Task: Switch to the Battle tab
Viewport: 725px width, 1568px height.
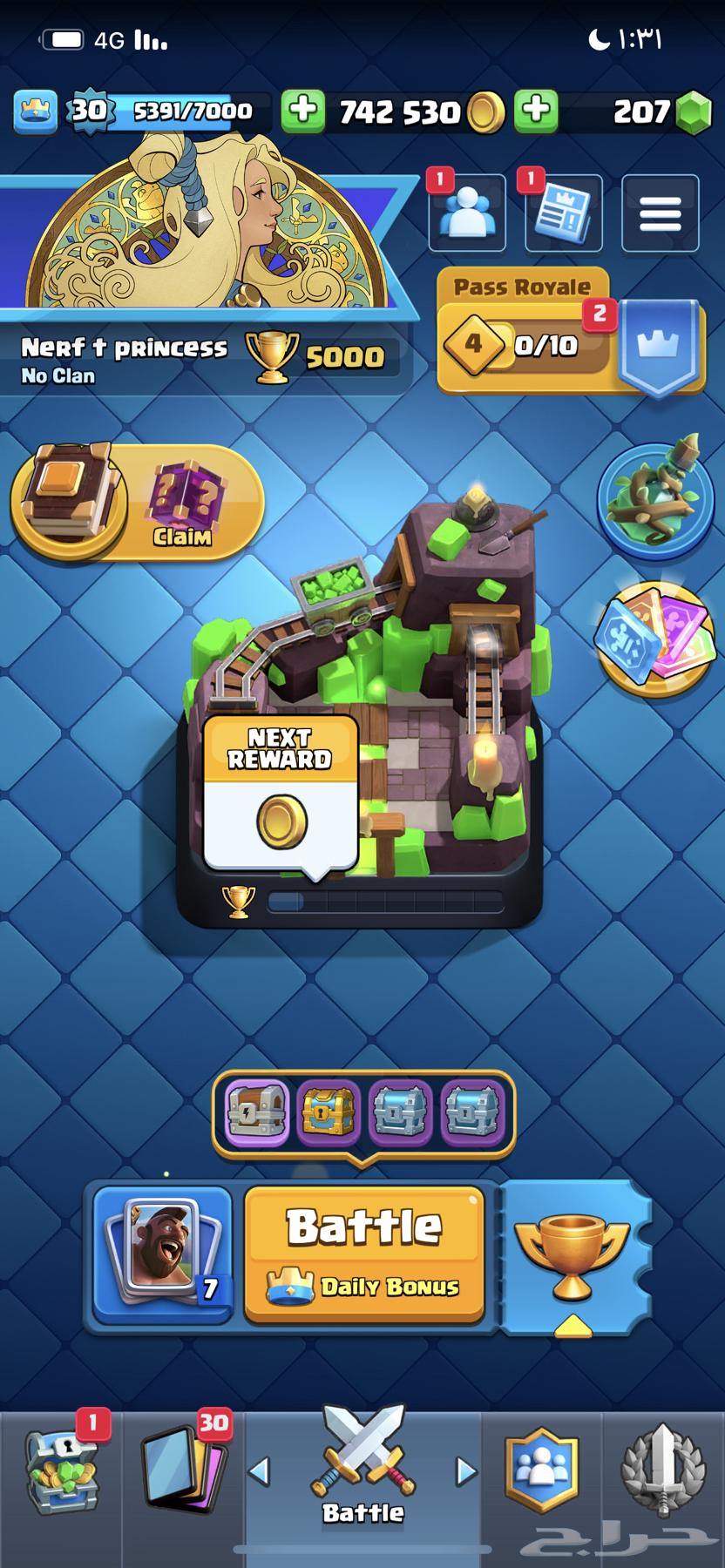Action: 362,1472
